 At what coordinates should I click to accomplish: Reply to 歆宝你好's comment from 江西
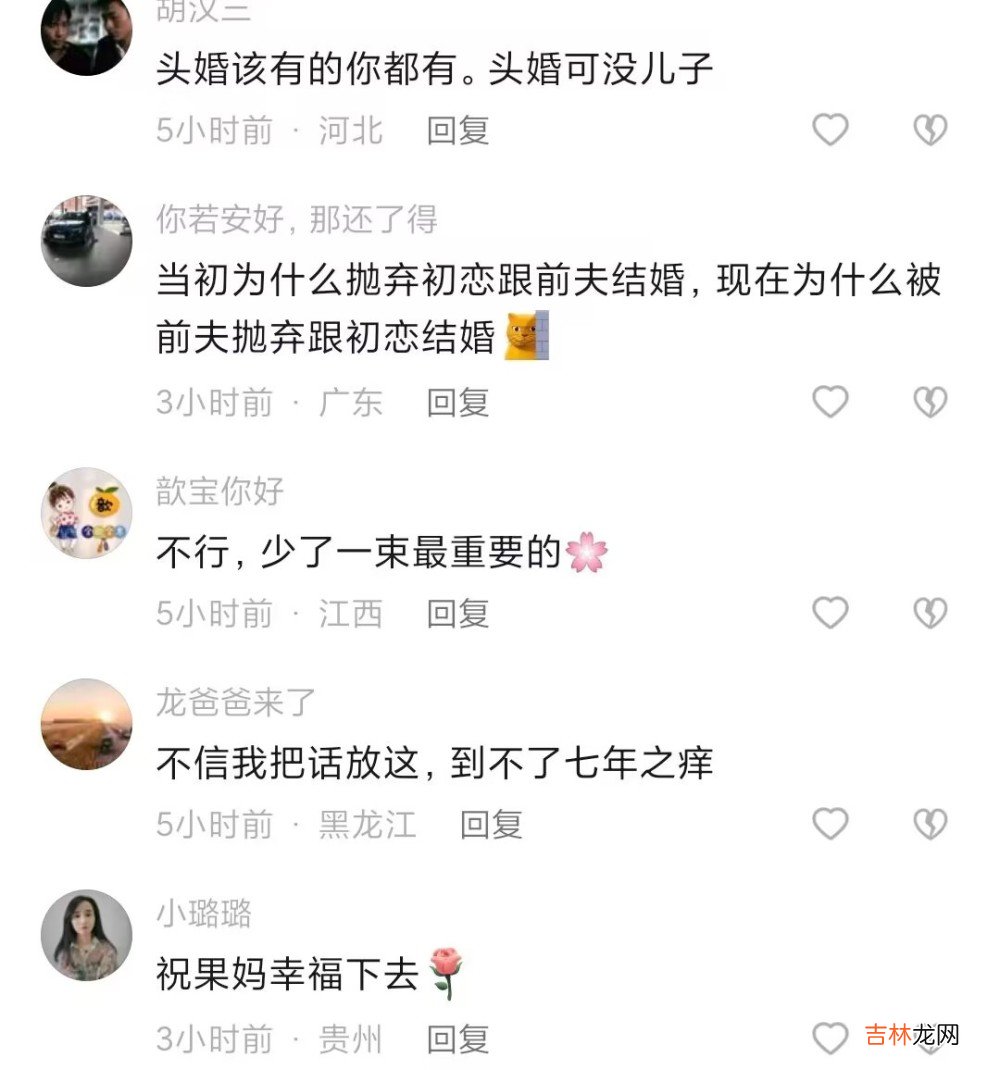(458, 613)
